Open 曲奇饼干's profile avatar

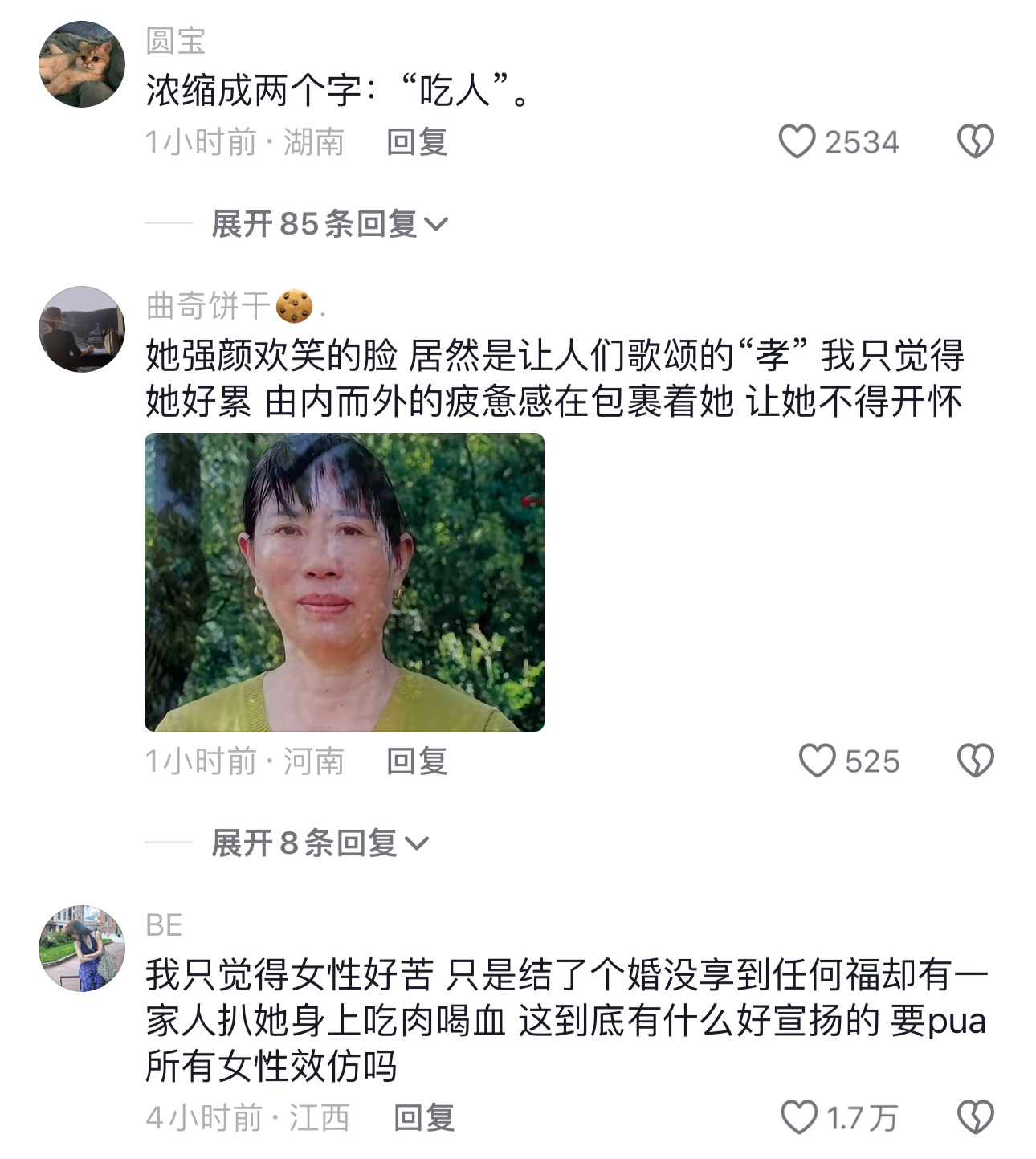click(x=82, y=329)
